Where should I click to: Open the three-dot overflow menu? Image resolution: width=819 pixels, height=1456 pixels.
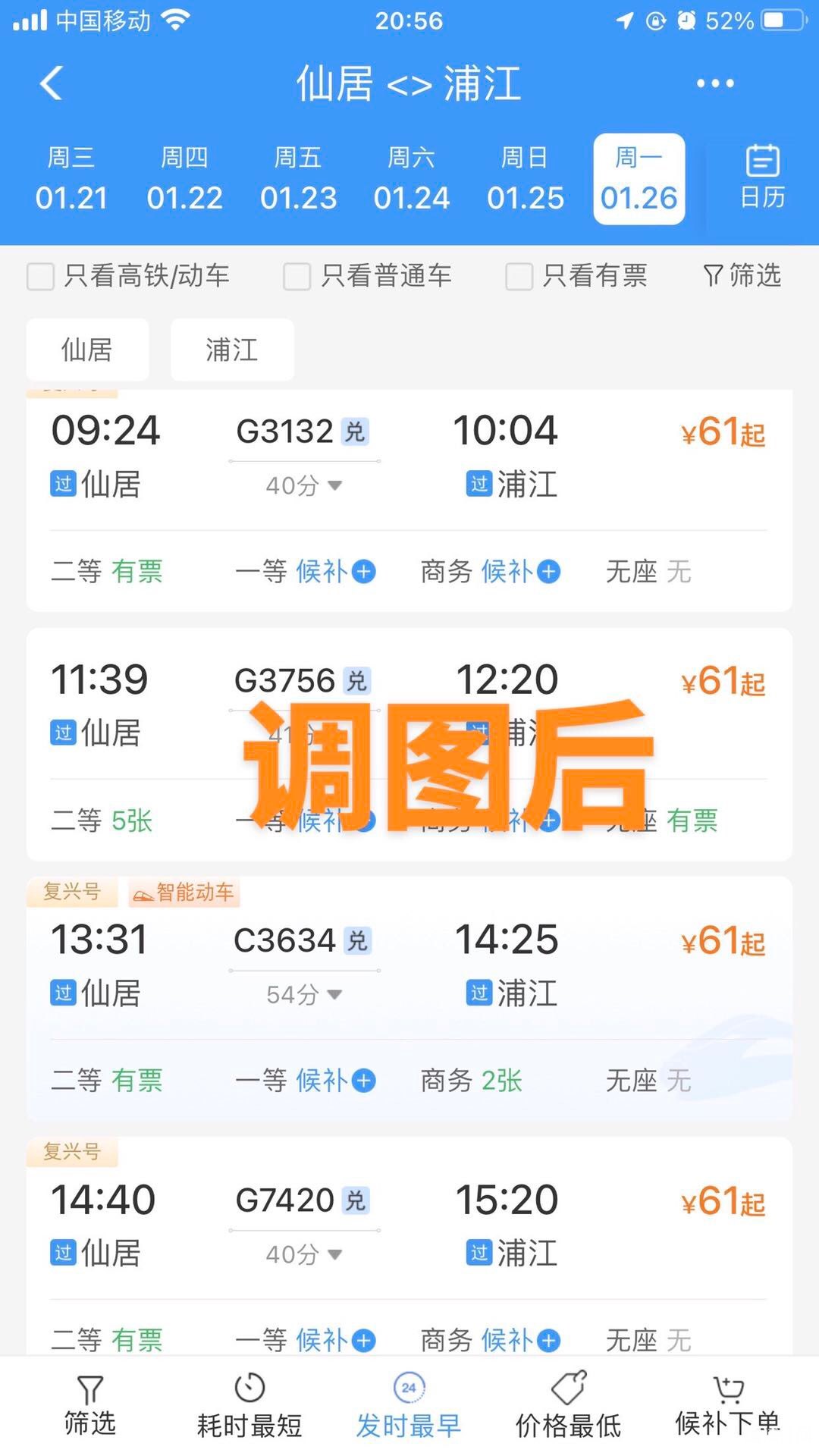(x=715, y=83)
